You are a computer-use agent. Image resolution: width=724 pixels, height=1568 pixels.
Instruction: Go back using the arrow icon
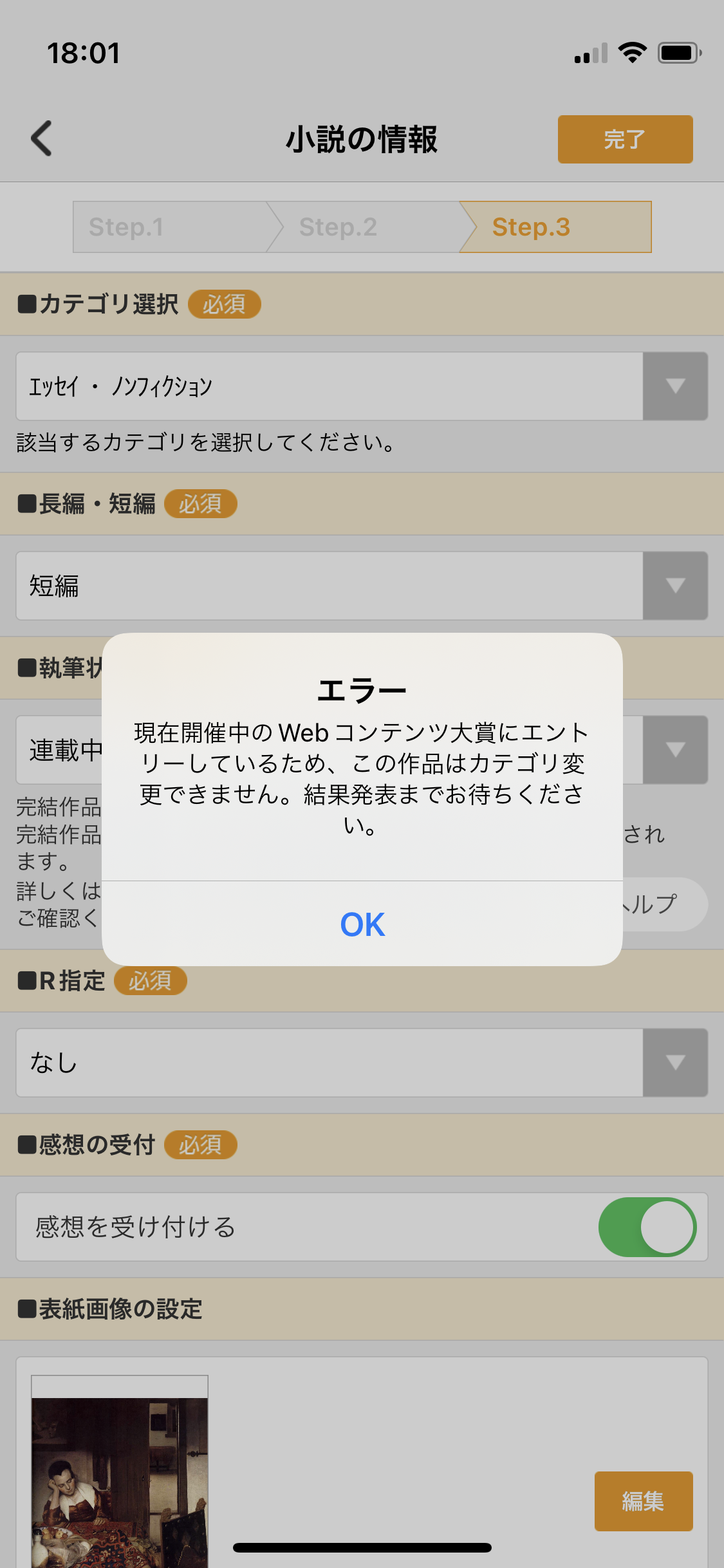(x=42, y=138)
